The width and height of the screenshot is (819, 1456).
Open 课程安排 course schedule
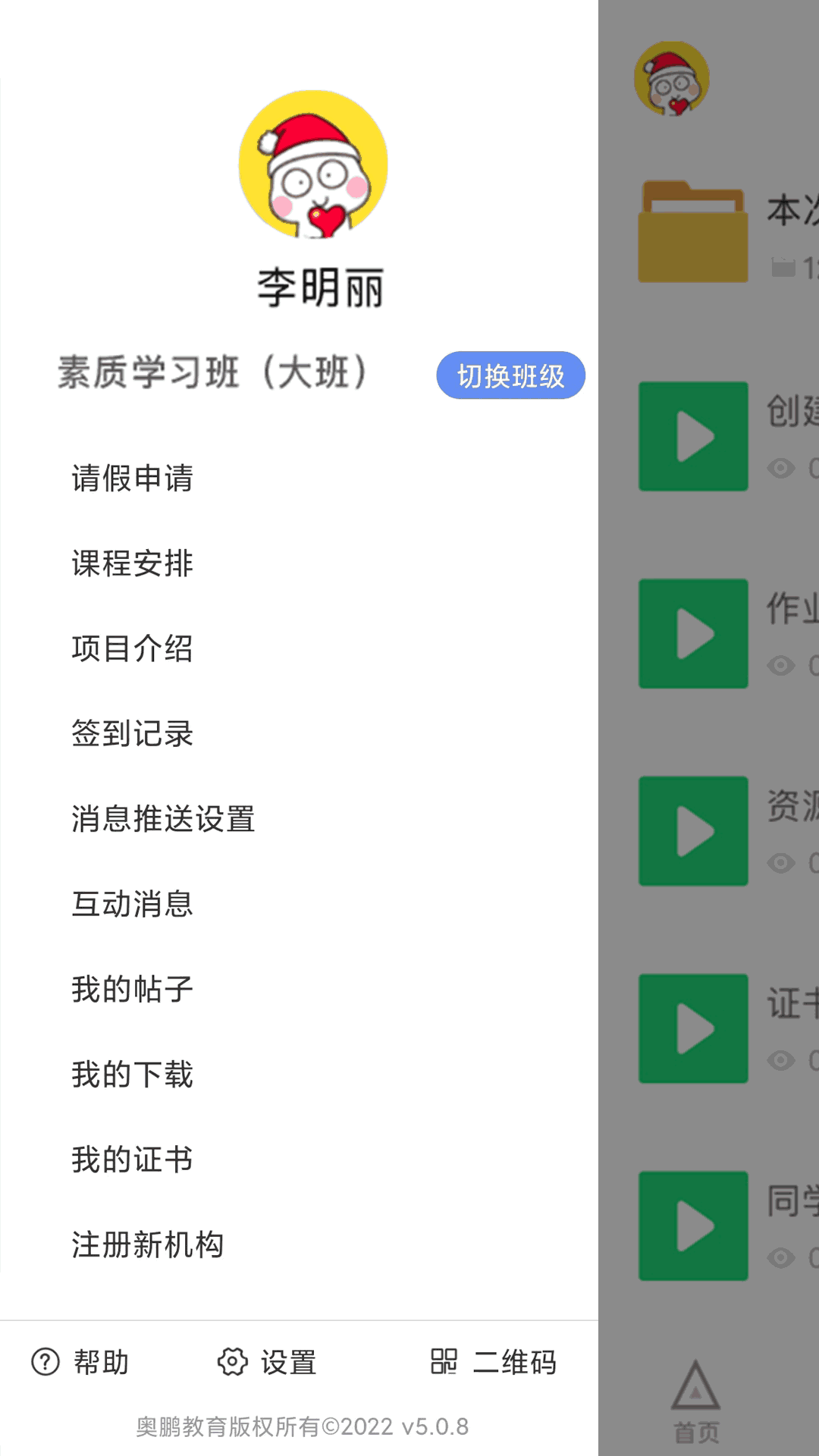tap(133, 563)
